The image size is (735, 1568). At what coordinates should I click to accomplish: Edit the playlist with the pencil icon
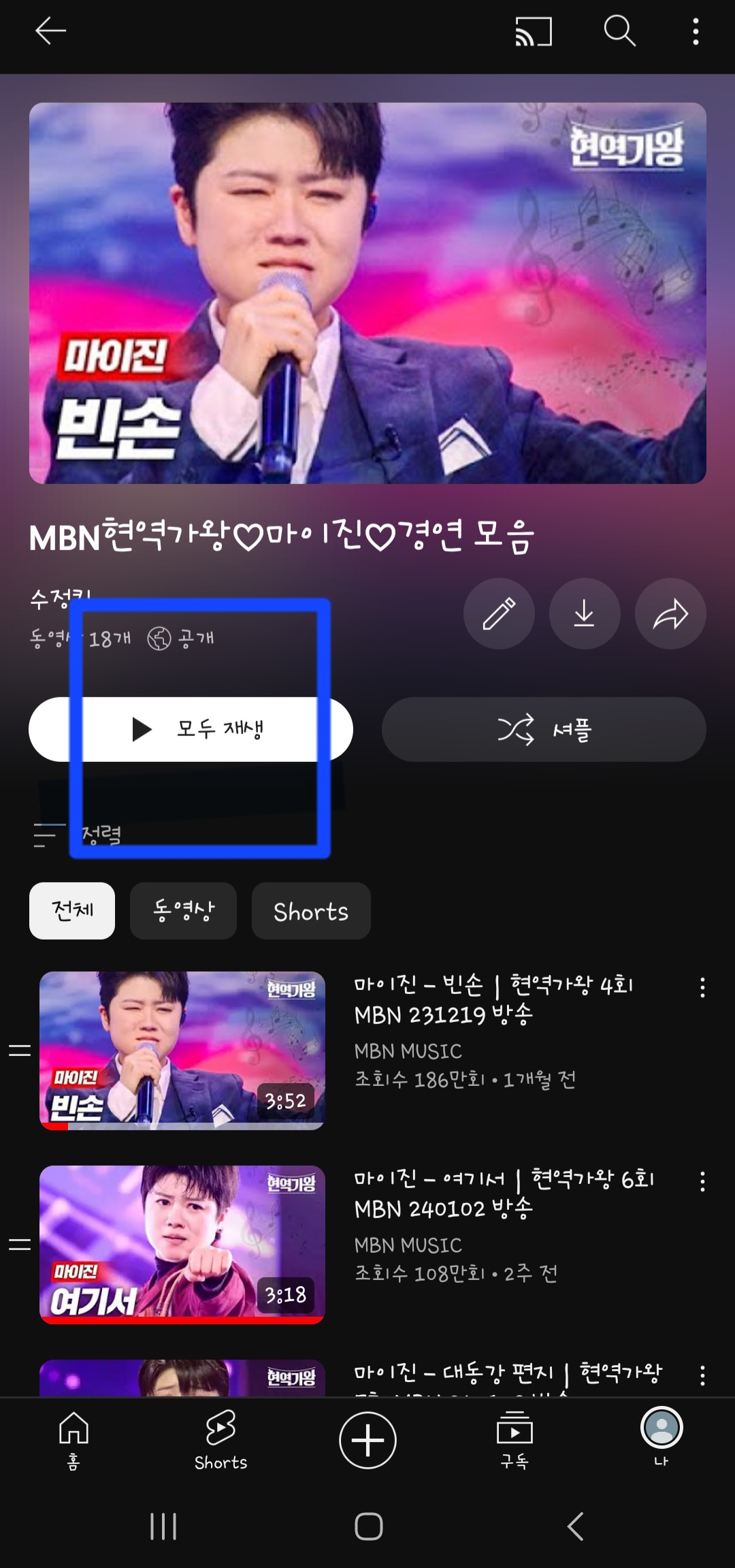pyautogui.click(x=499, y=613)
